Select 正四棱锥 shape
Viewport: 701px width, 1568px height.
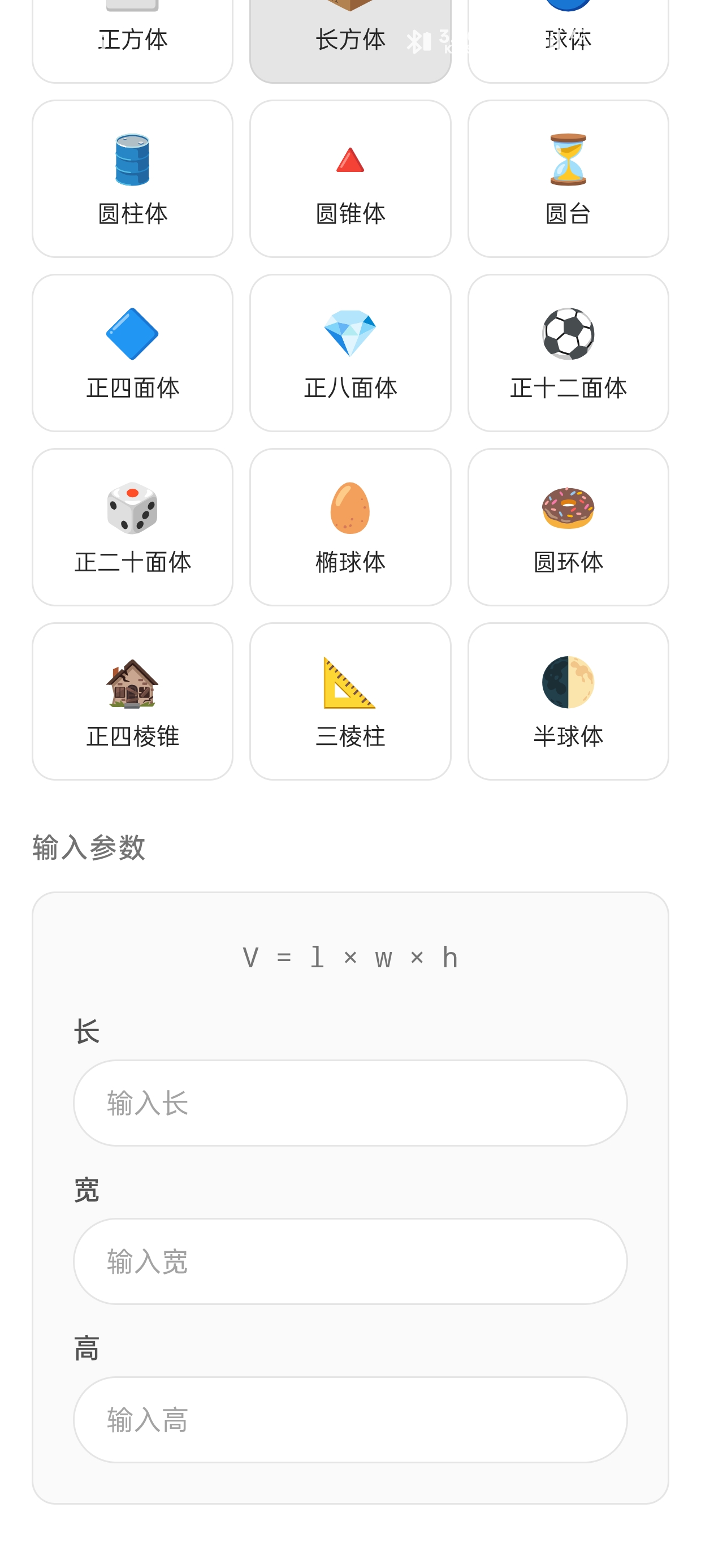coord(132,701)
